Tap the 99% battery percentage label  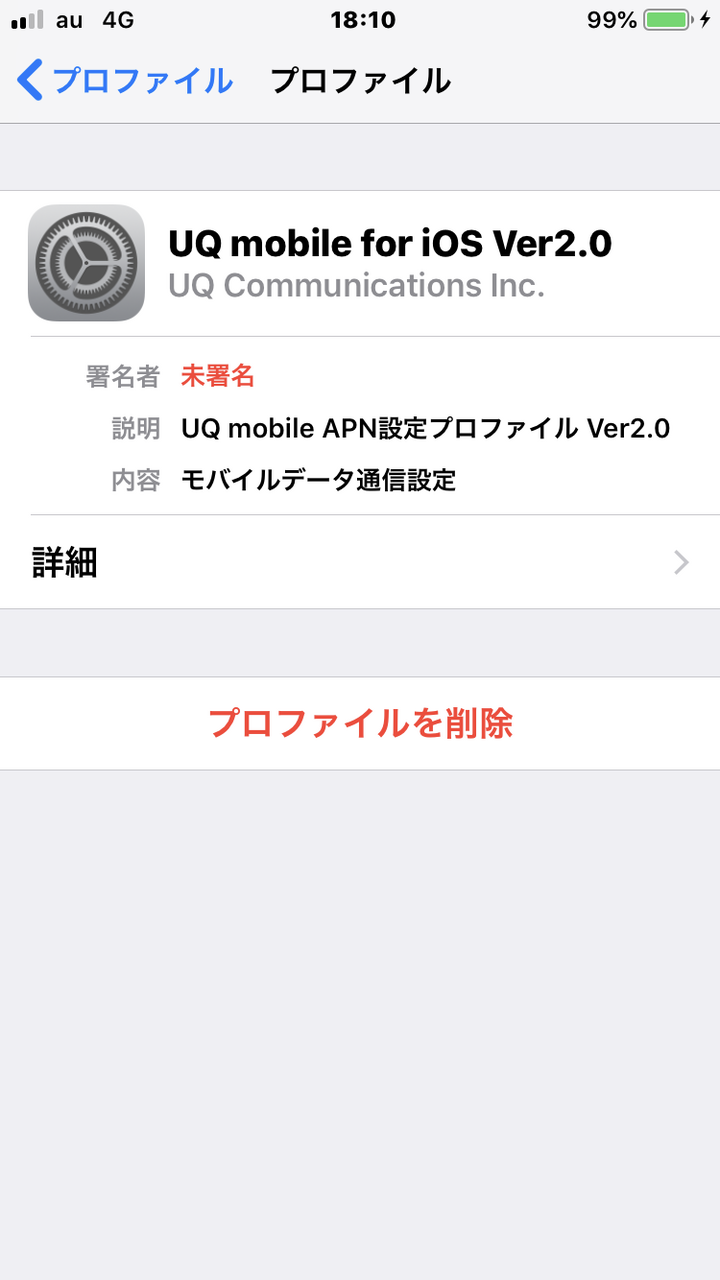pyautogui.click(x=611, y=19)
